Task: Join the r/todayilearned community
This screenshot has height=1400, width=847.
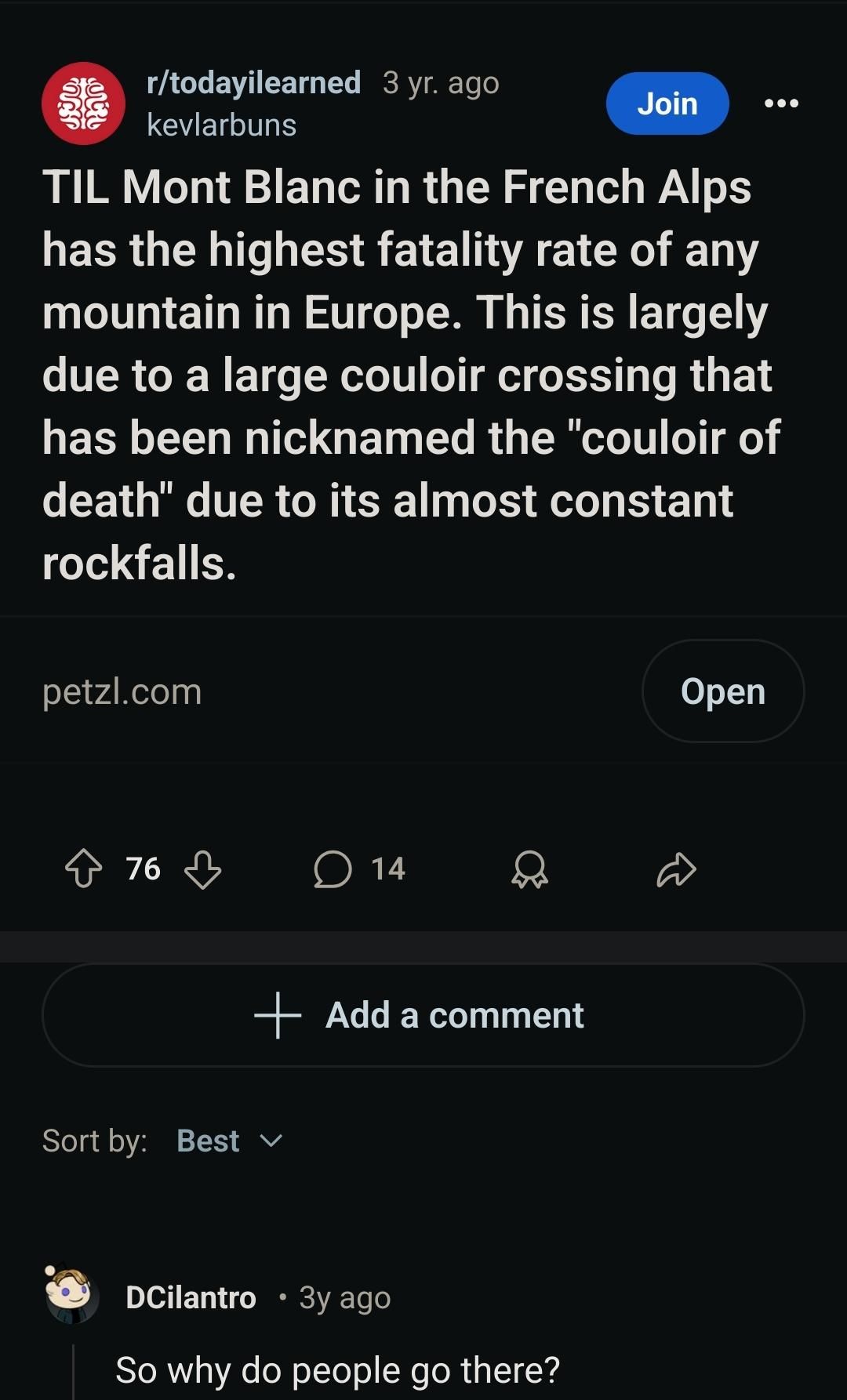Action: tap(667, 103)
